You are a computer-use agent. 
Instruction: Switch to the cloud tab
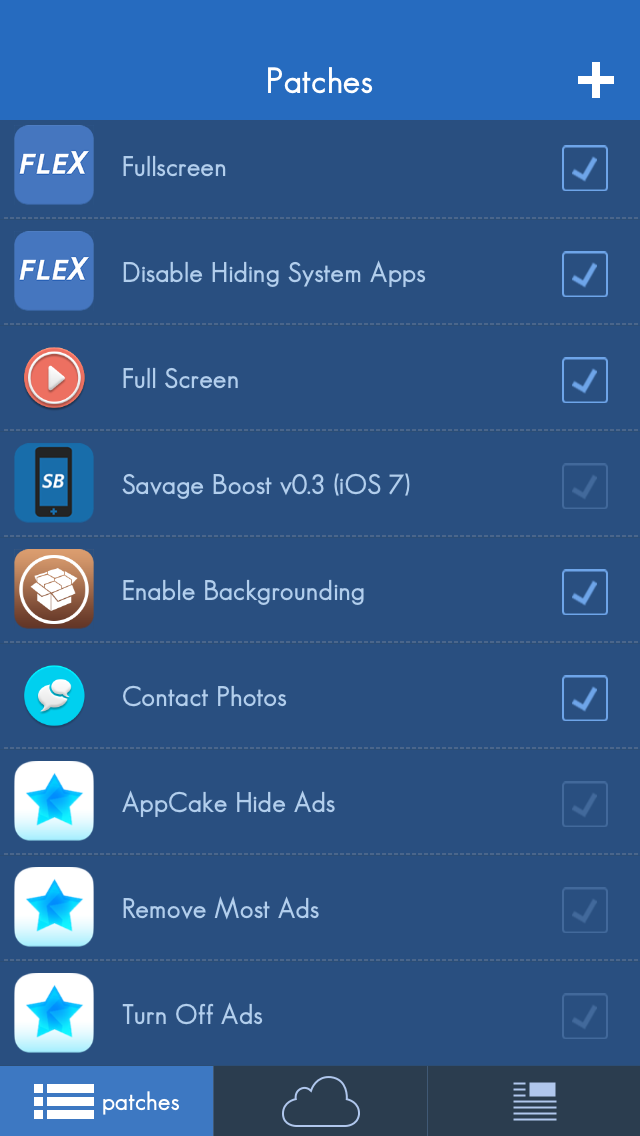[x=320, y=1101]
